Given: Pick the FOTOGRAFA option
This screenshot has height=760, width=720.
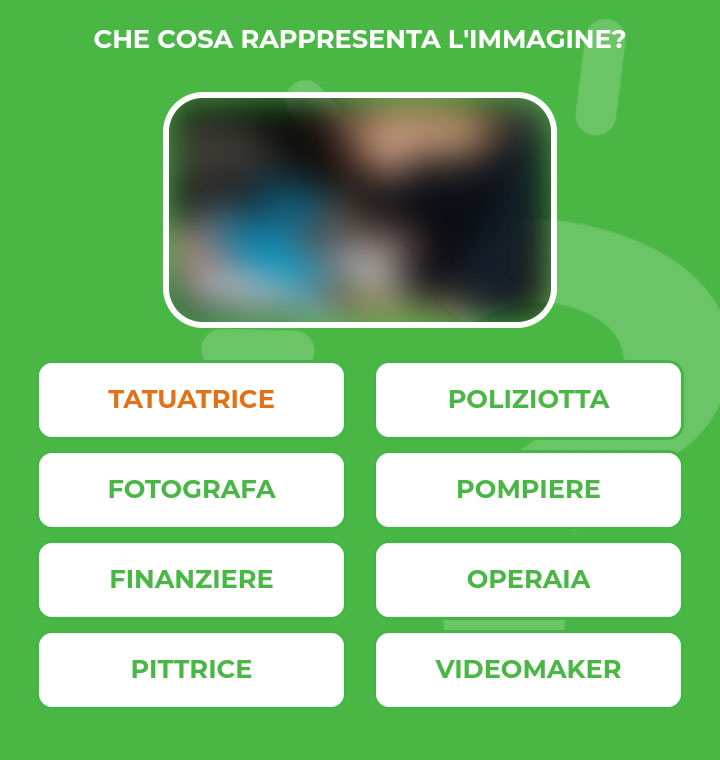Looking at the screenshot, I should (x=191, y=490).
